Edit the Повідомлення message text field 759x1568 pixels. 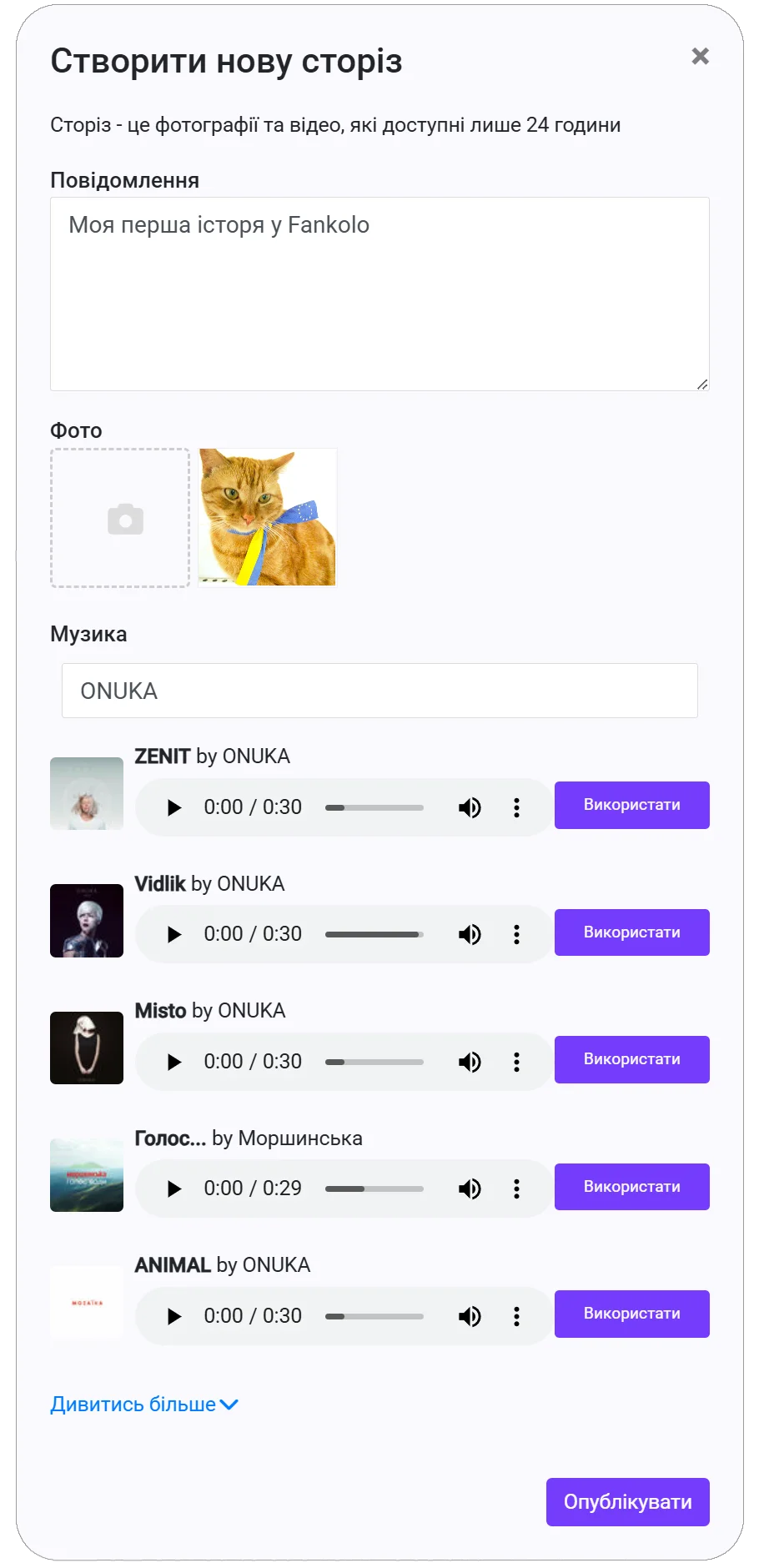379,294
